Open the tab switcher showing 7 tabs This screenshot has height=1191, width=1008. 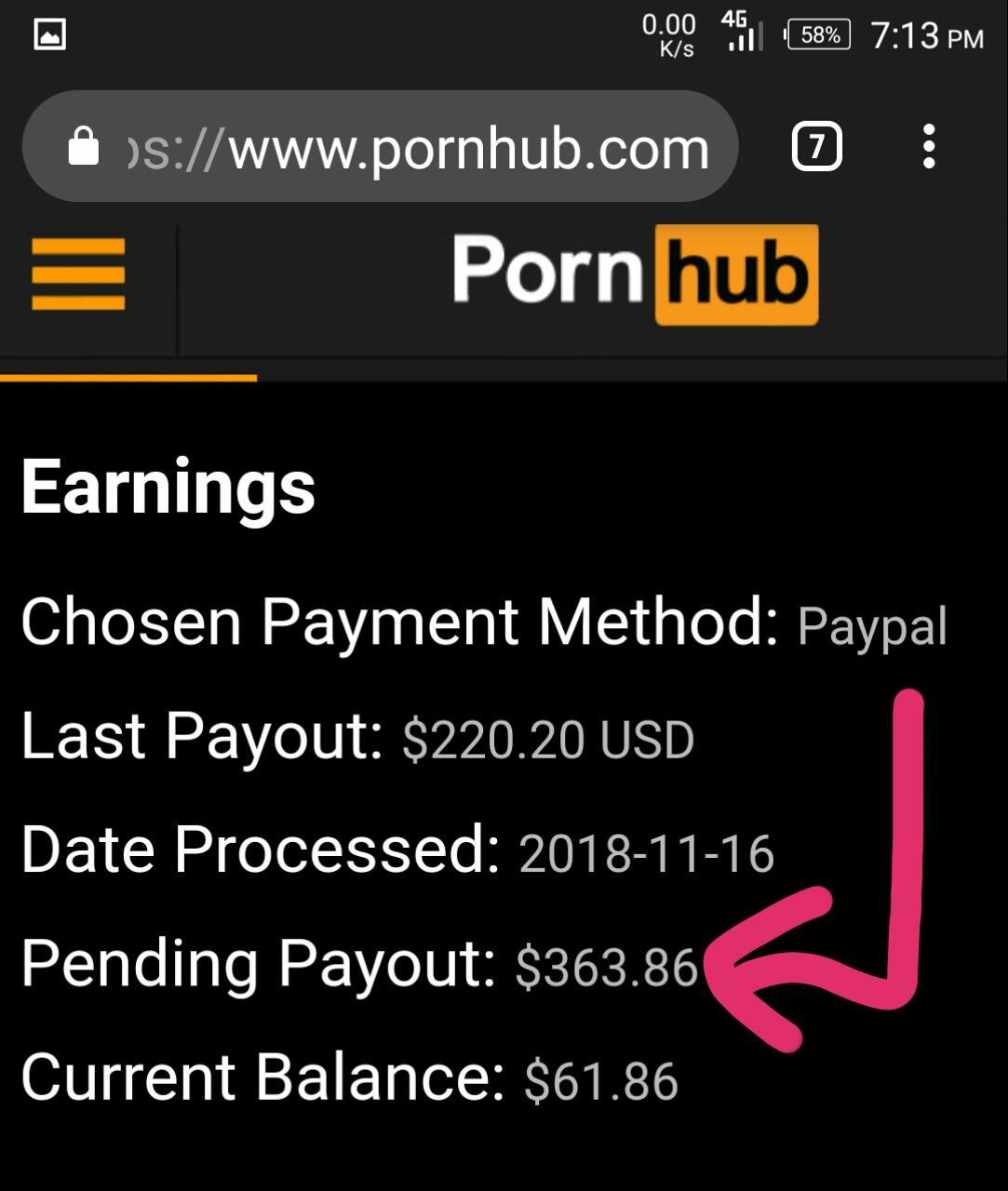point(816,147)
